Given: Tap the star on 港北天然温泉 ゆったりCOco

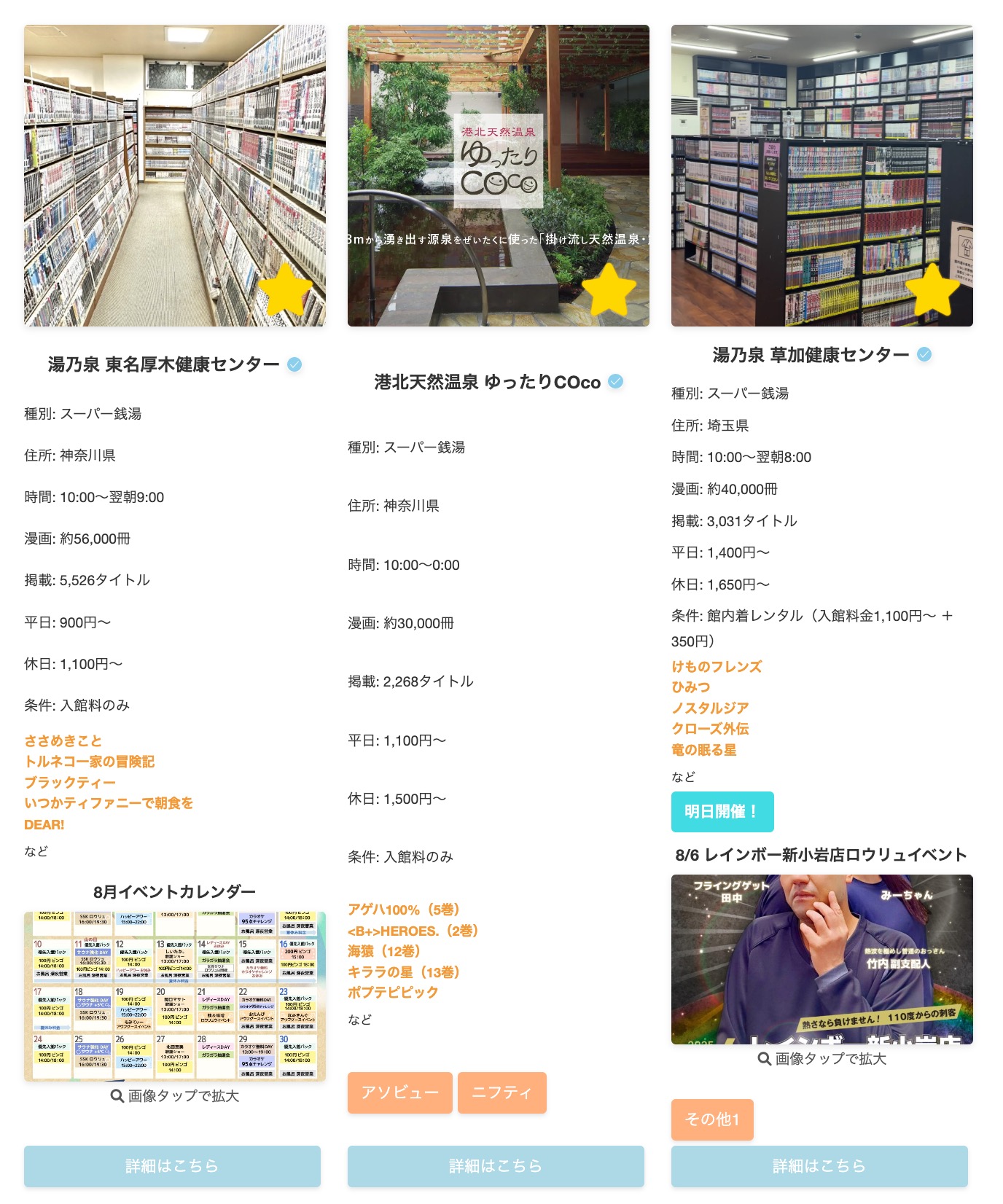Looking at the screenshot, I should [x=609, y=290].
